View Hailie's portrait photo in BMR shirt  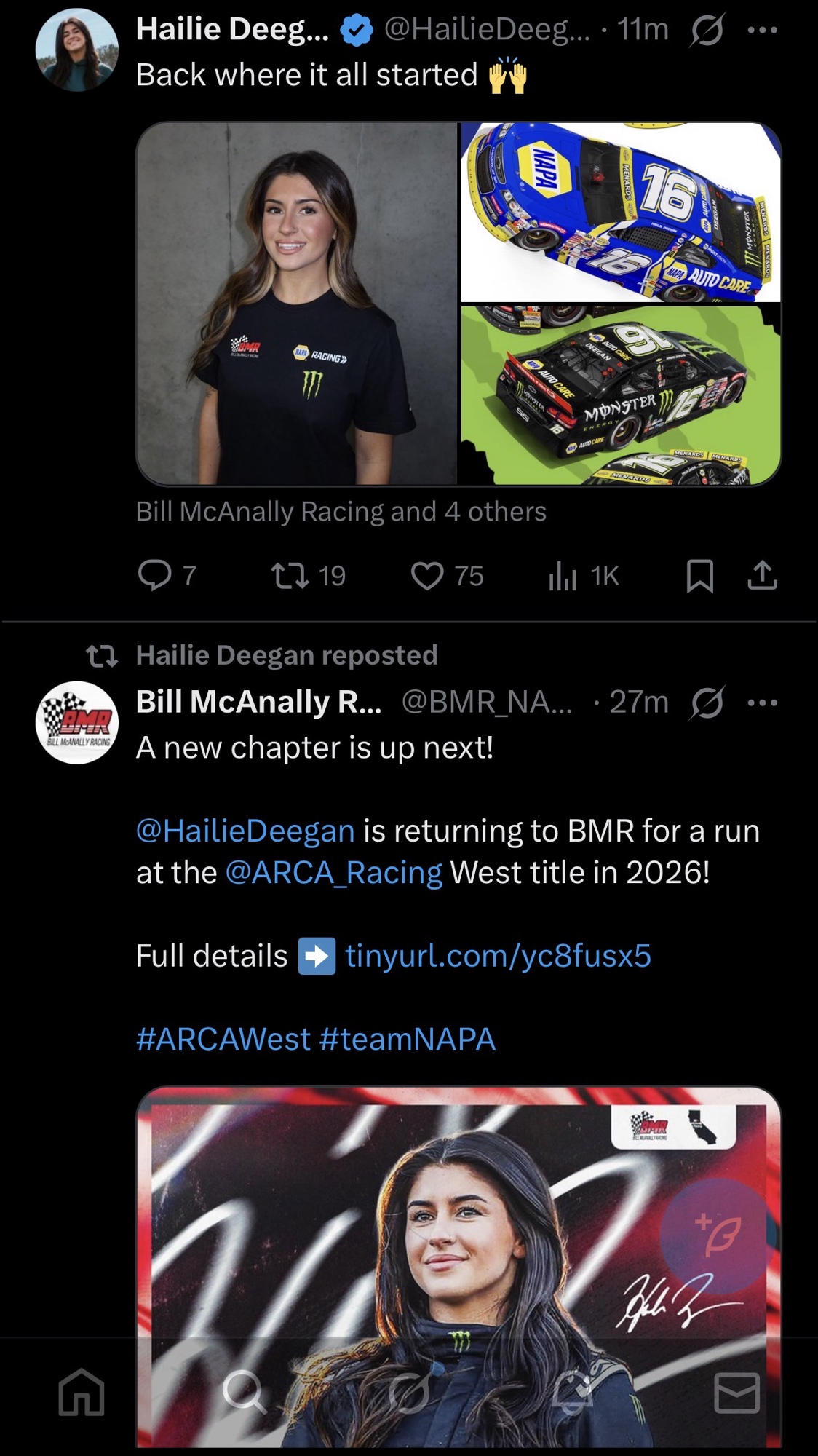297,303
